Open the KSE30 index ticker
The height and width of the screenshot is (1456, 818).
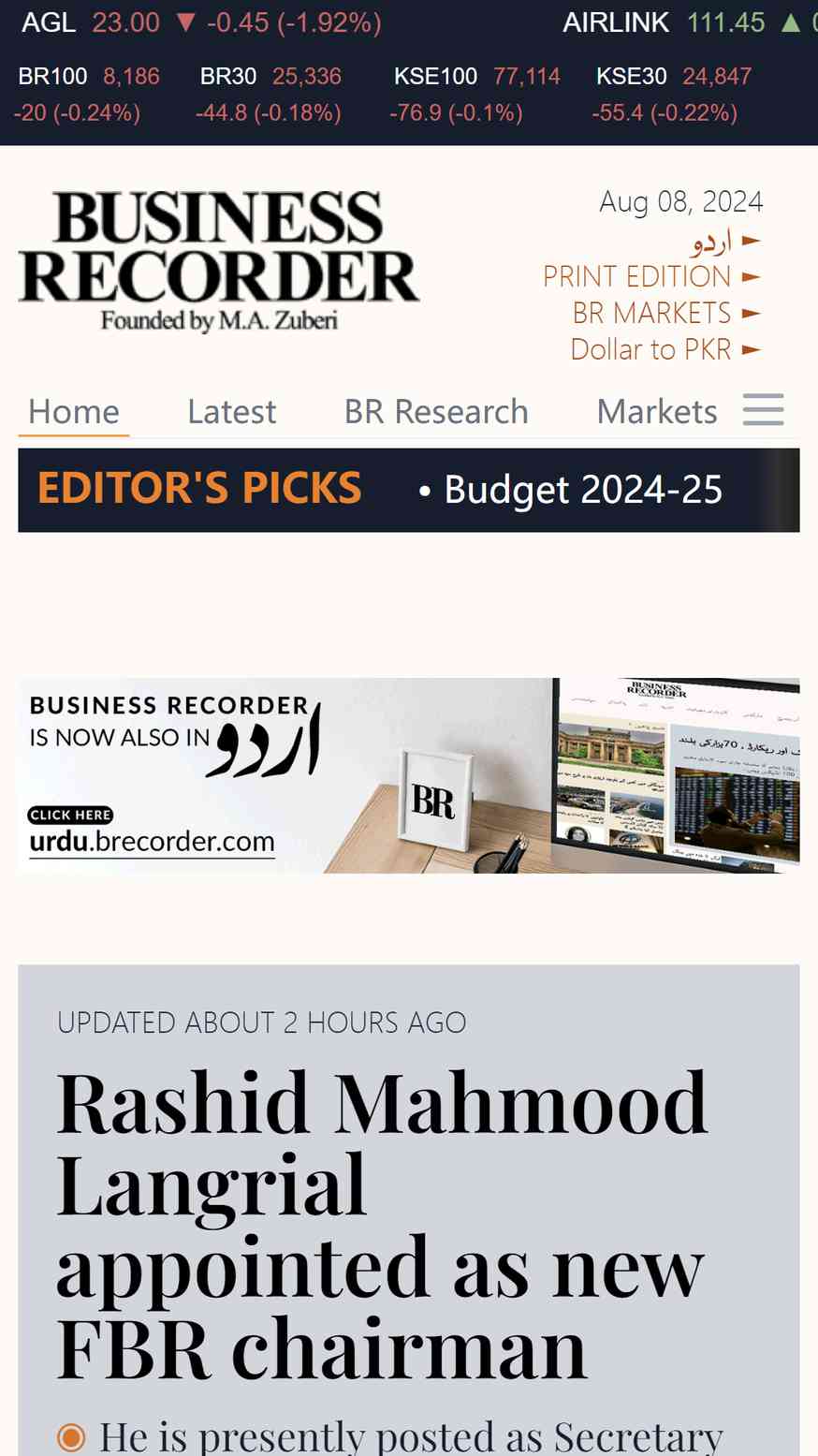tap(672, 94)
